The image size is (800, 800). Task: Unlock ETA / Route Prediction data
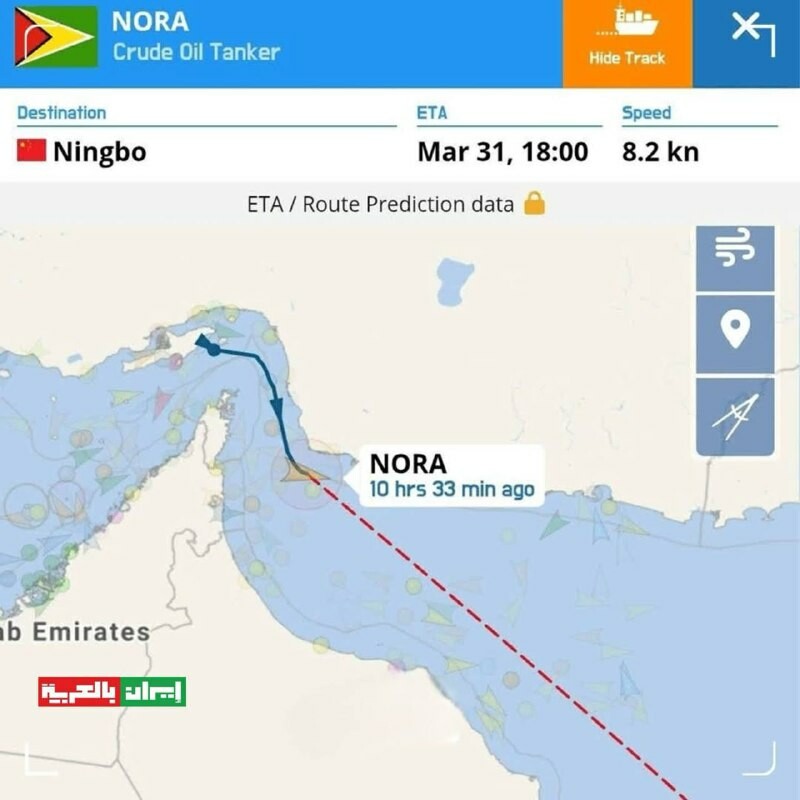tap(535, 204)
